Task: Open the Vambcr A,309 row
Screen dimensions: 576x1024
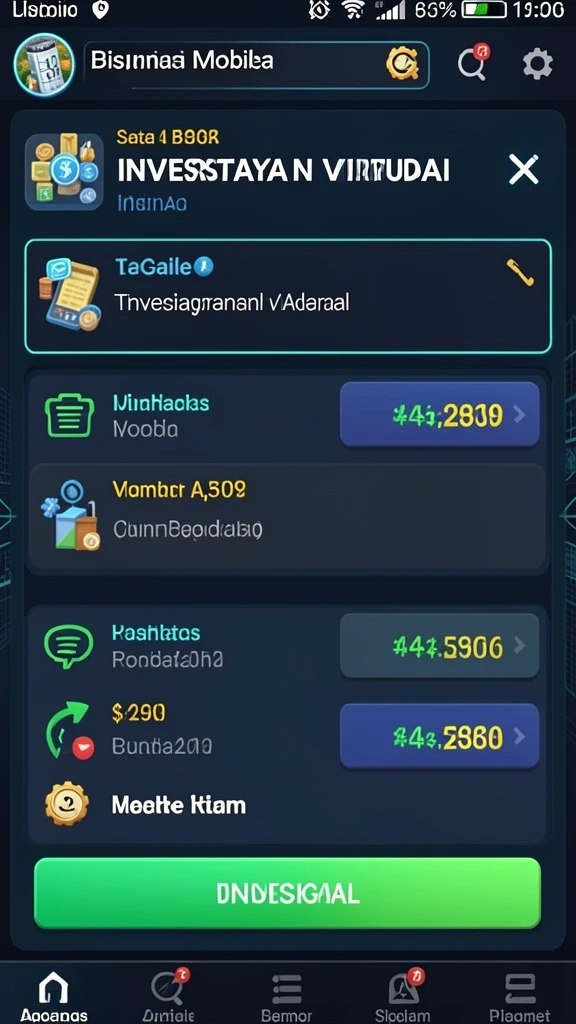Action: (x=287, y=515)
